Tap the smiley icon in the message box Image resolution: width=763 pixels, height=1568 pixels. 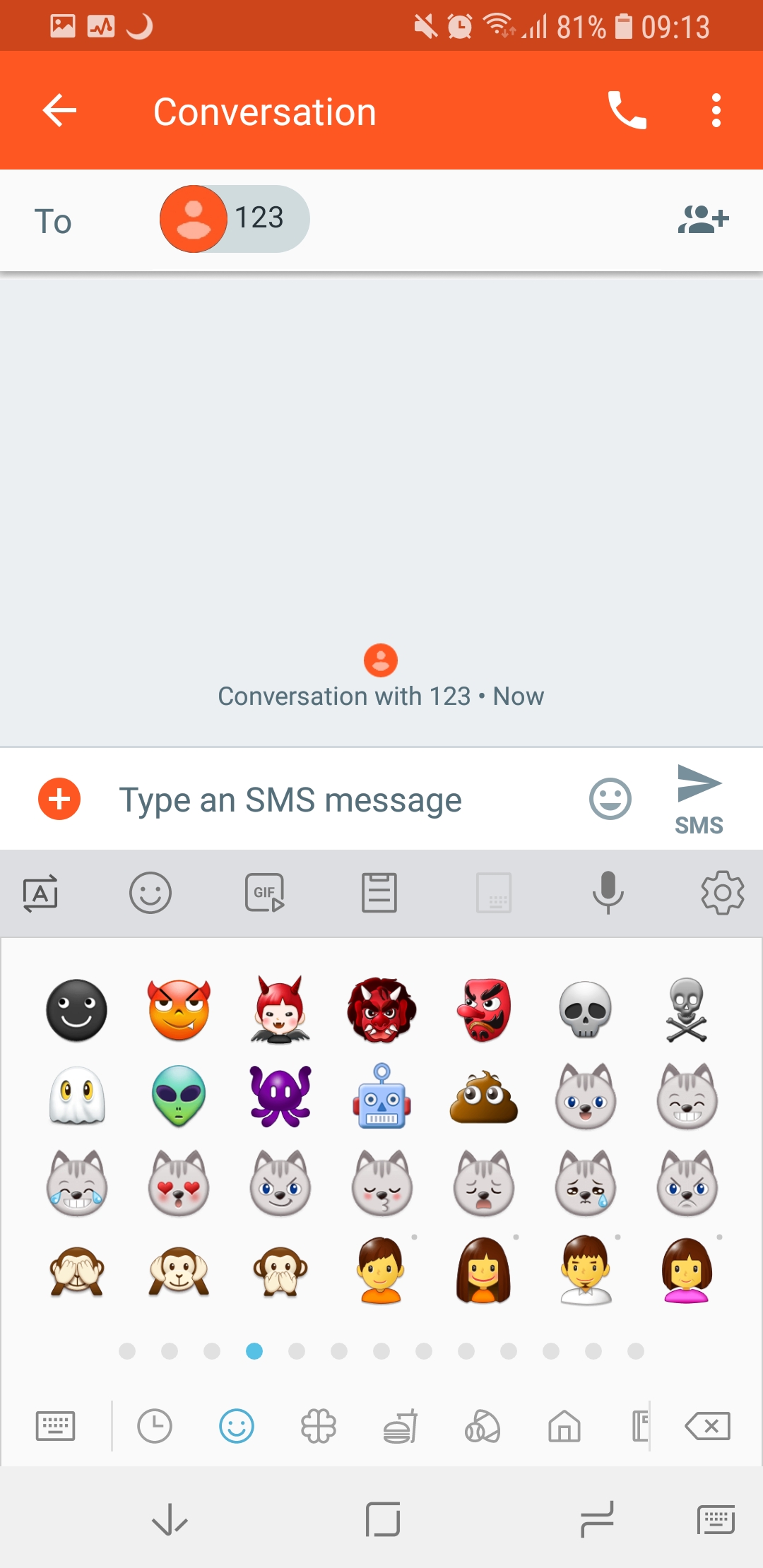(x=610, y=800)
